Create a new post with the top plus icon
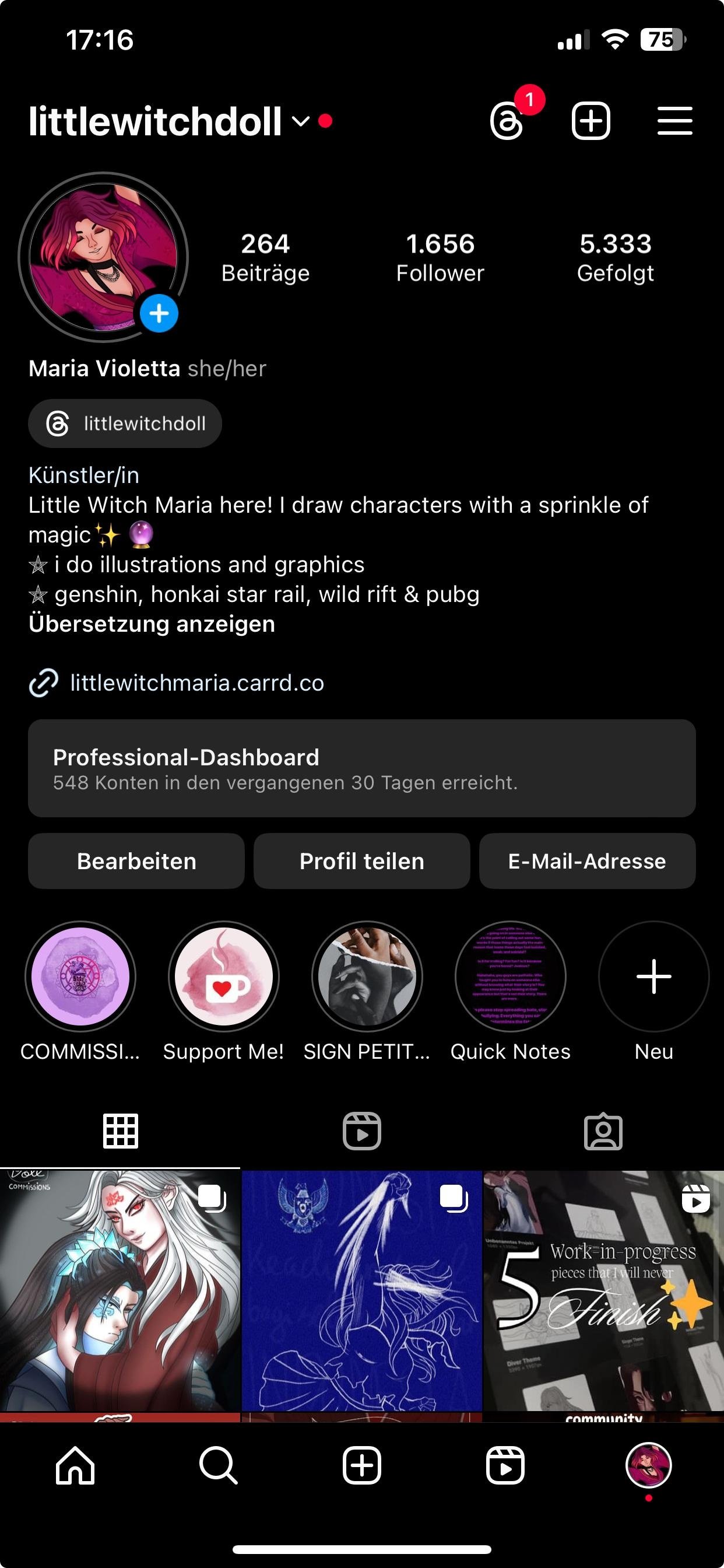This screenshot has height=1568, width=724. tap(589, 121)
